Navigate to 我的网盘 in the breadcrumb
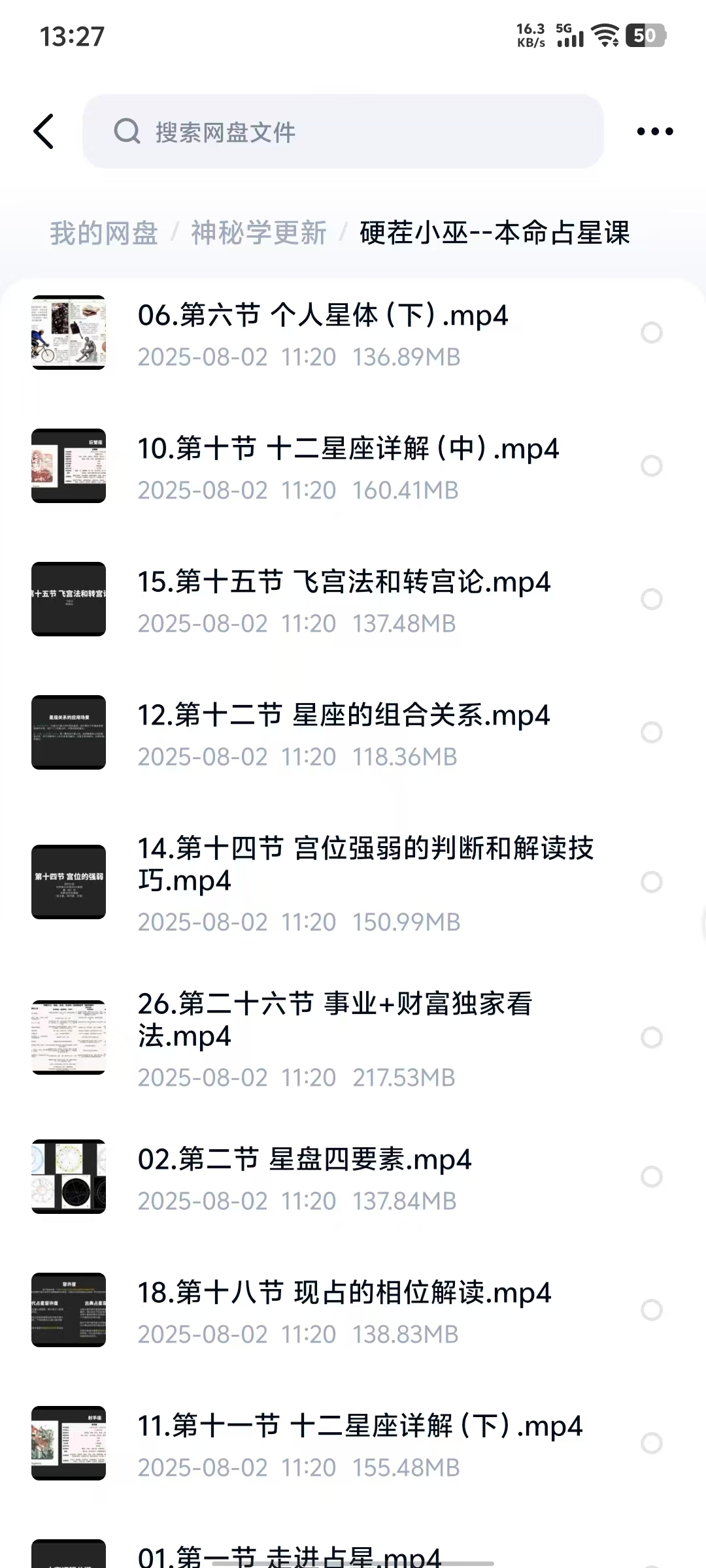Viewport: 706px width, 1568px height. pos(104,233)
